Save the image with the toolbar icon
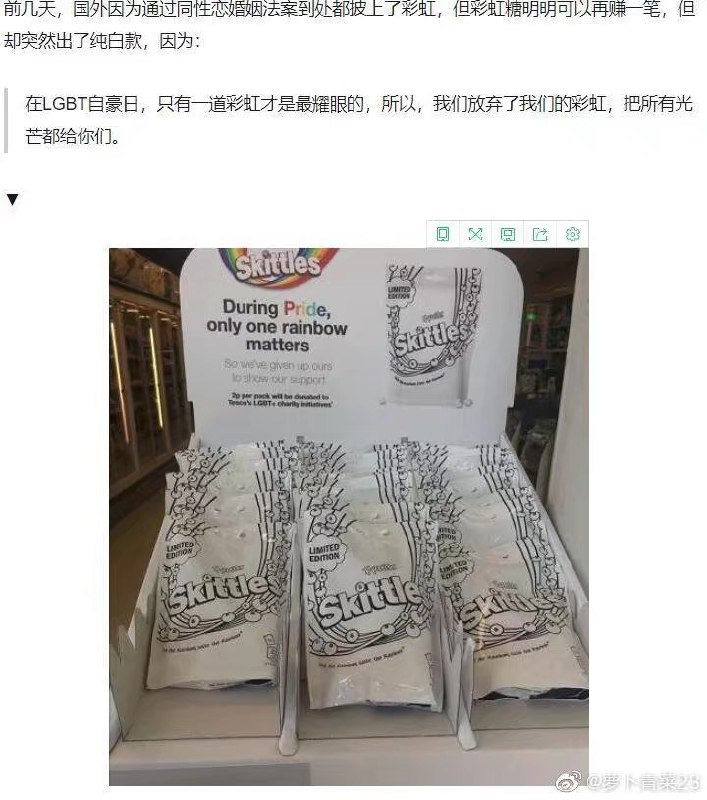This screenshot has height=800, width=707. pos(508,234)
